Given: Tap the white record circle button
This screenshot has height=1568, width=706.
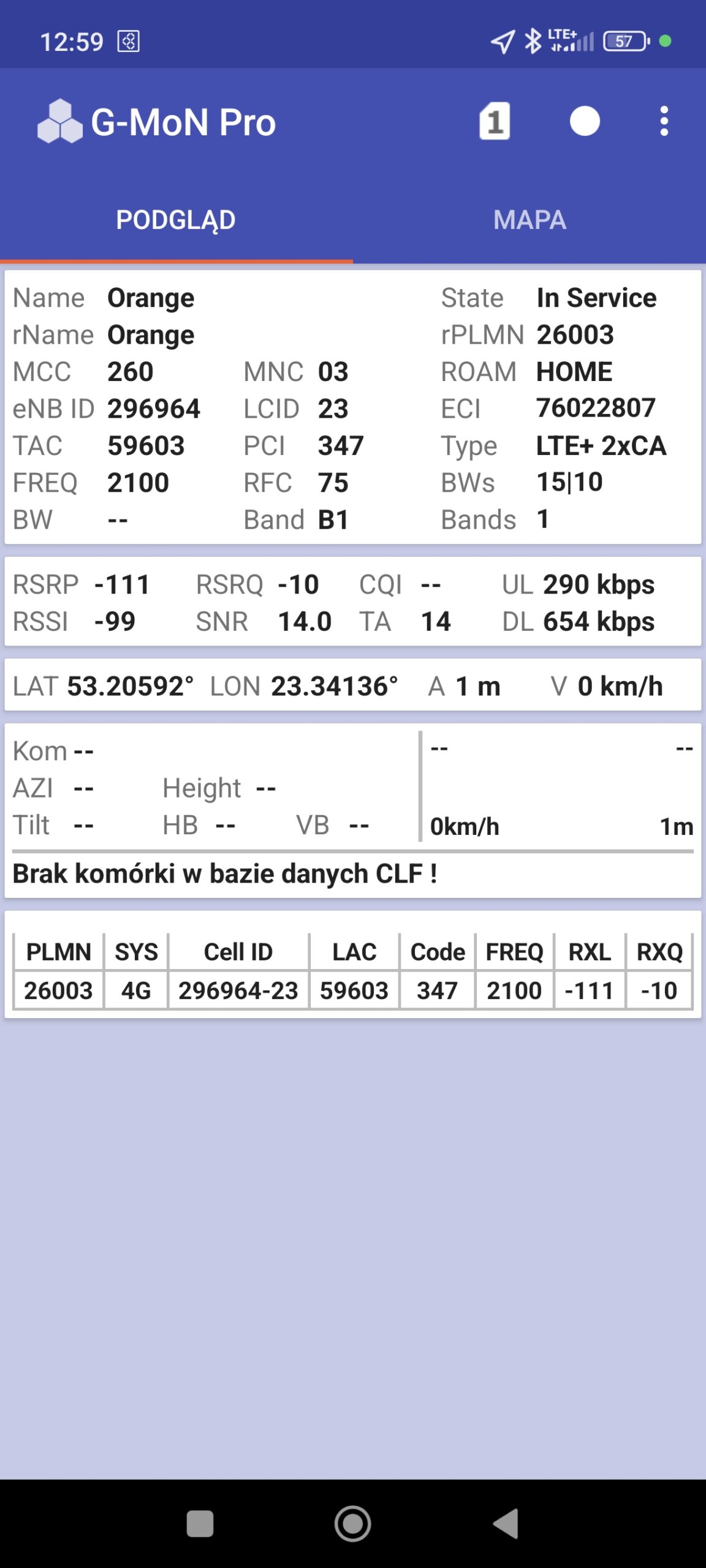Looking at the screenshot, I should pyautogui.click(x=584, y=121).
